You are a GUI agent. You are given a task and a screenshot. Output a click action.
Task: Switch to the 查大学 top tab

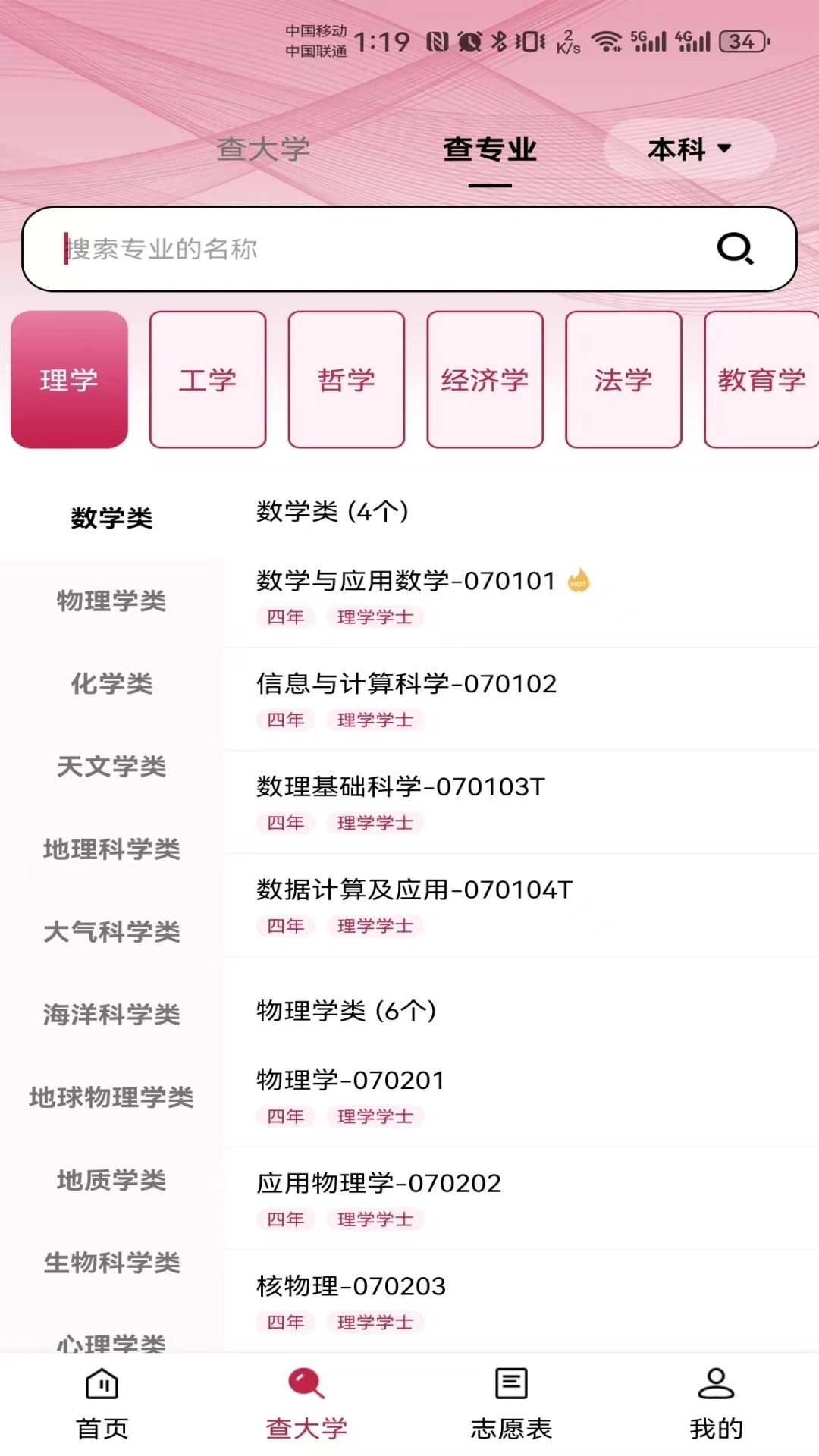click(263, 149)
